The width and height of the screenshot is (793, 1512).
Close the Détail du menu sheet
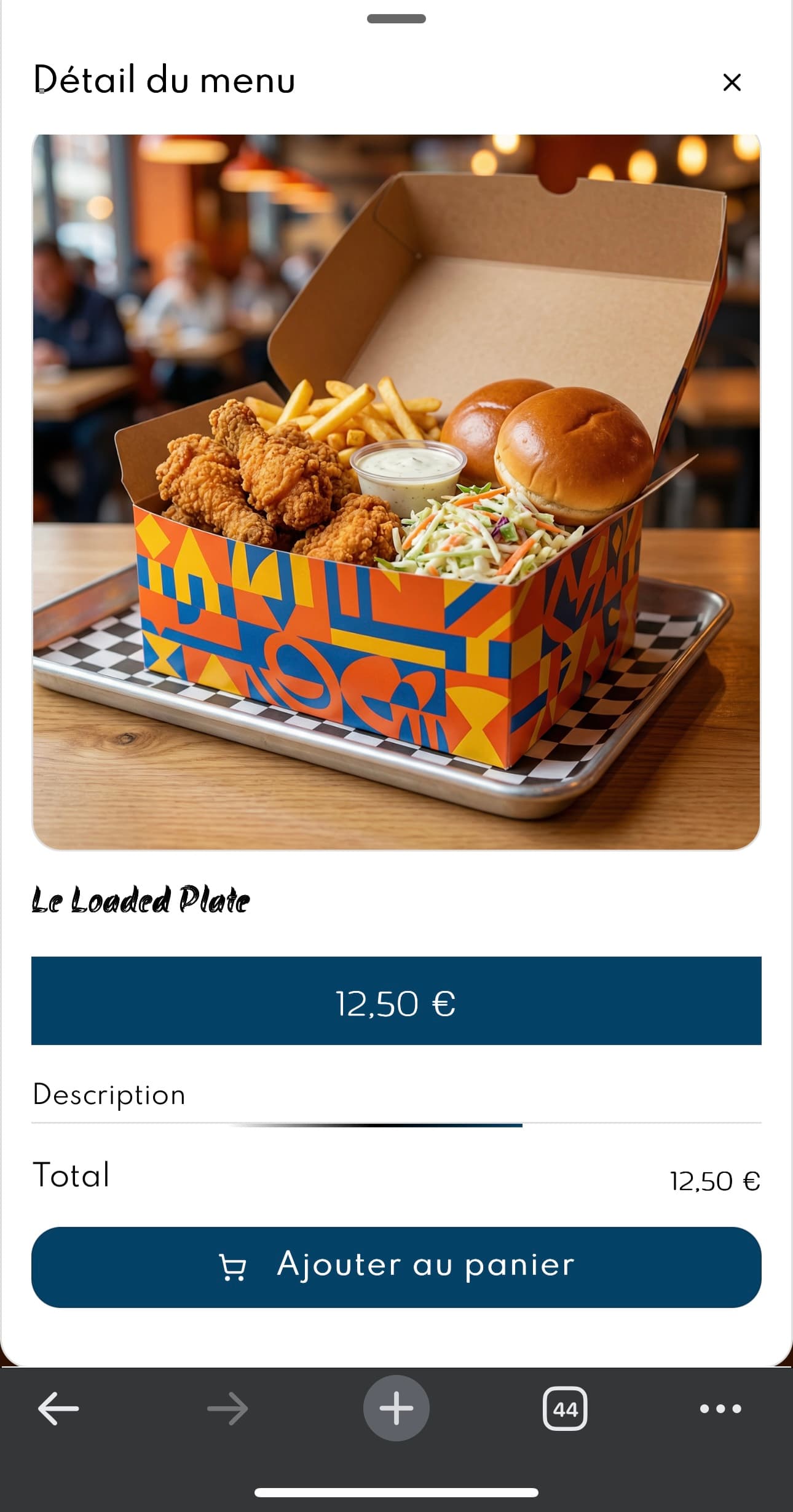click(x=732, y=82)
